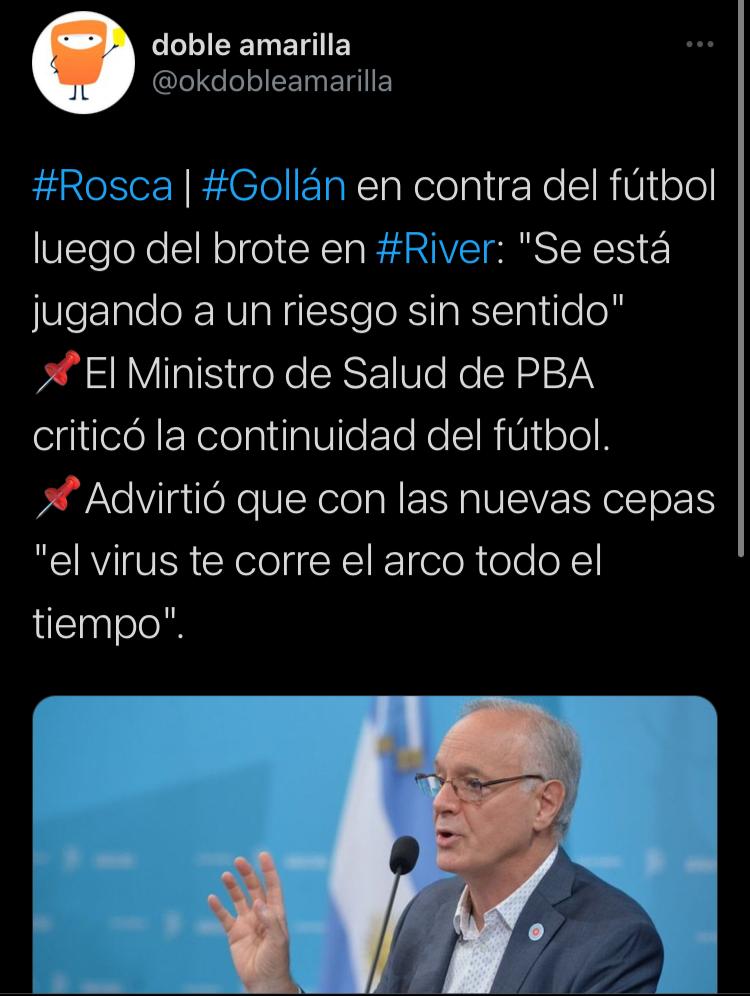The image size is (750, 996).
Task: Open the tweet's three-dot overflow menu
Action: tap(699, 45)
